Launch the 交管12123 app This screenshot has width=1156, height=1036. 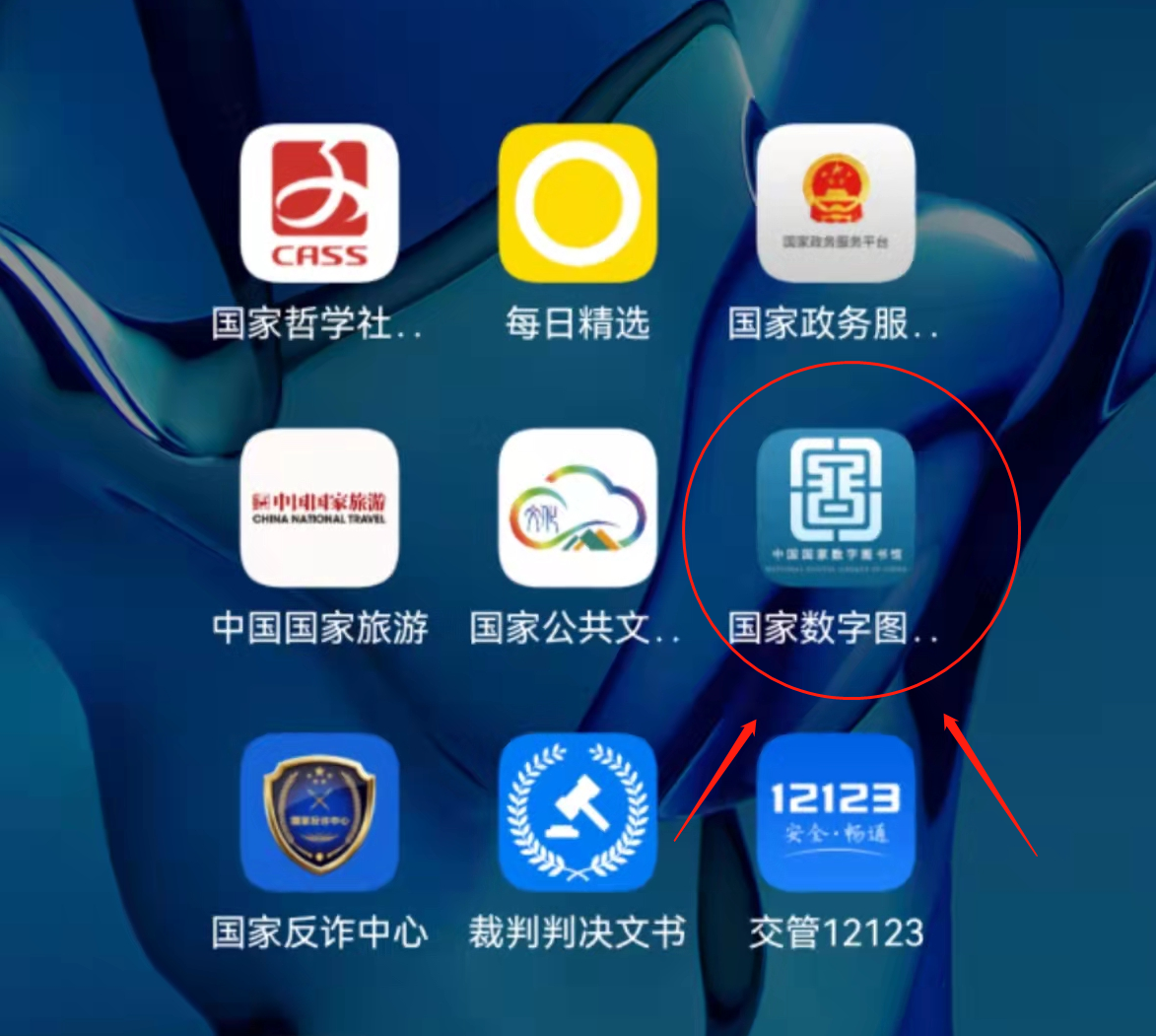(x=835, y=812)
